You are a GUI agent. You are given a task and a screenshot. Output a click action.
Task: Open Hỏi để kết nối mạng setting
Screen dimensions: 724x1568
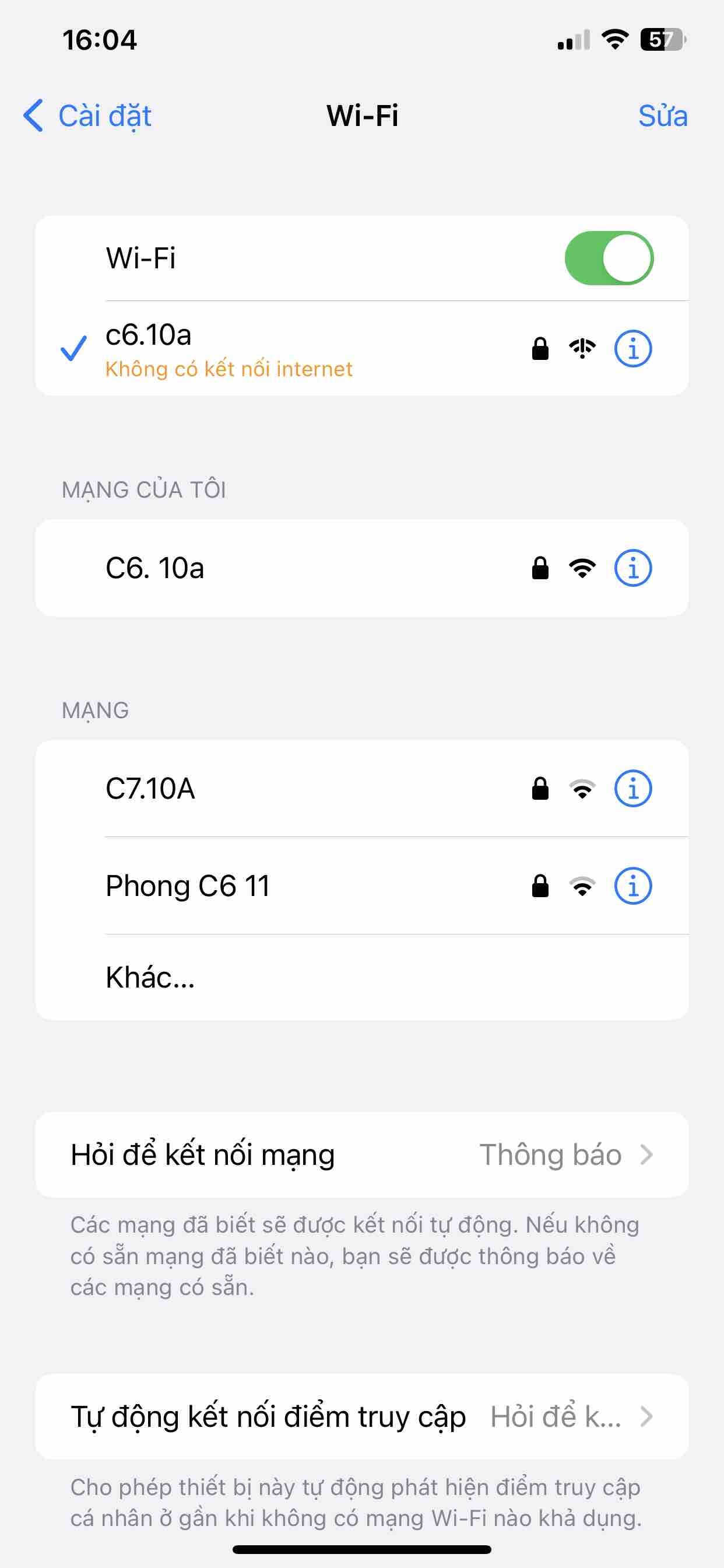tap(361, 1154)
